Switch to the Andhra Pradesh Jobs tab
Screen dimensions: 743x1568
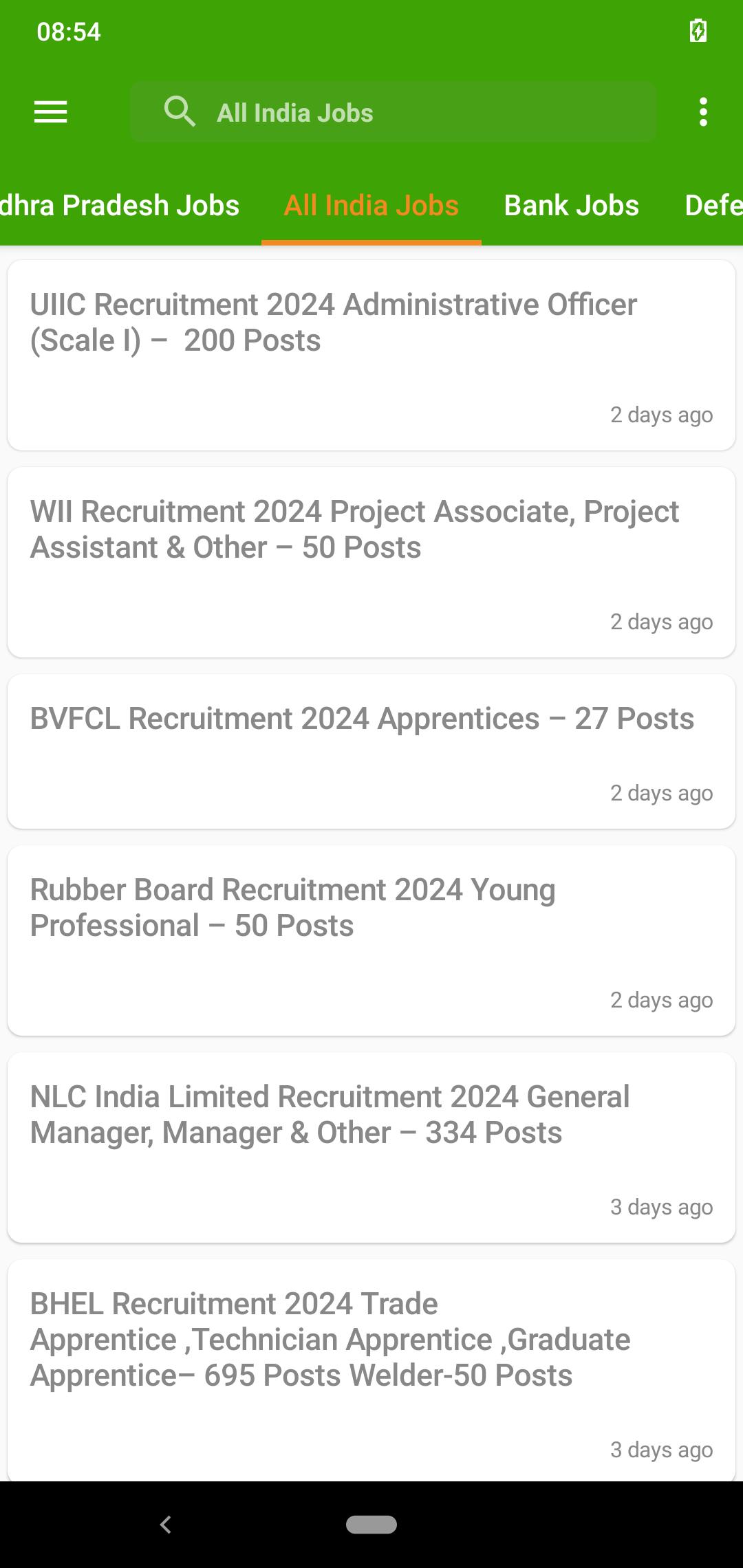(120, 206)
